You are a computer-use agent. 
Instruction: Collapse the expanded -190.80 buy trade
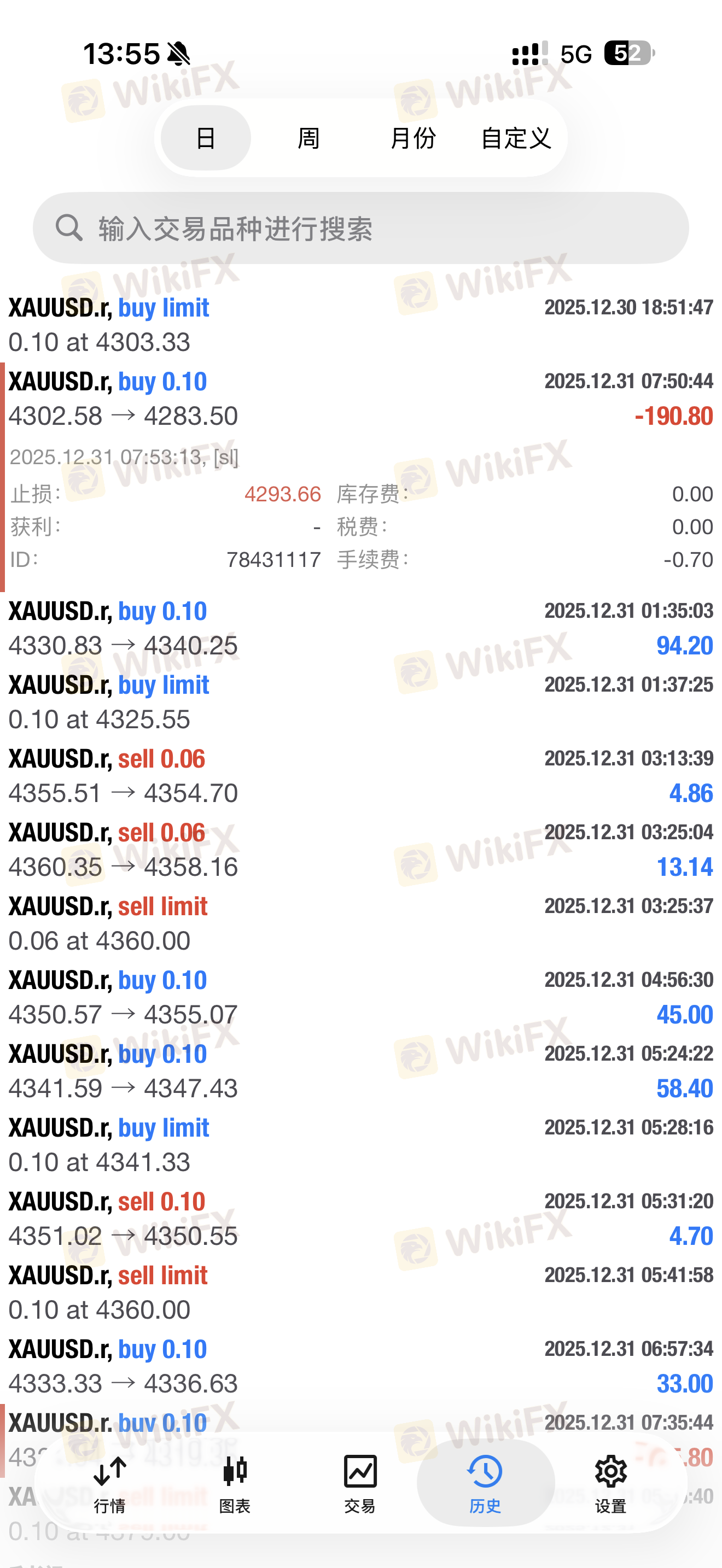point(360,399)
